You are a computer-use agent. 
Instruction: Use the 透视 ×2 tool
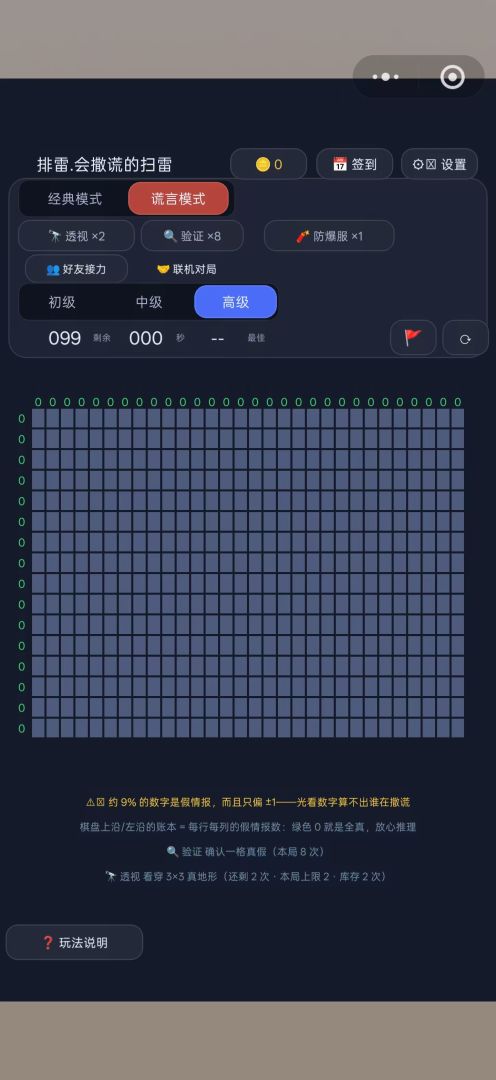click(x=76, y=236)
